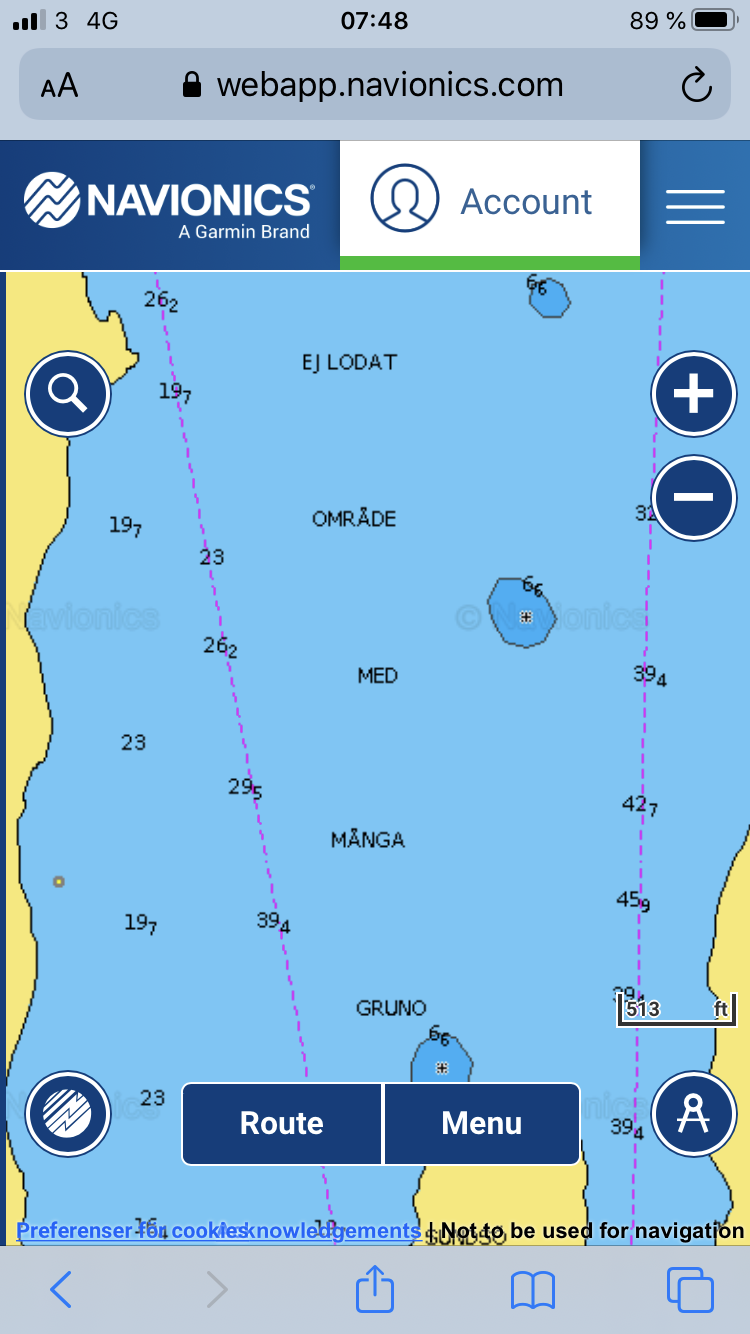Go back in Safari
The width and height of the screenshot is (750, 1334).
click(x=61, y=1290)
